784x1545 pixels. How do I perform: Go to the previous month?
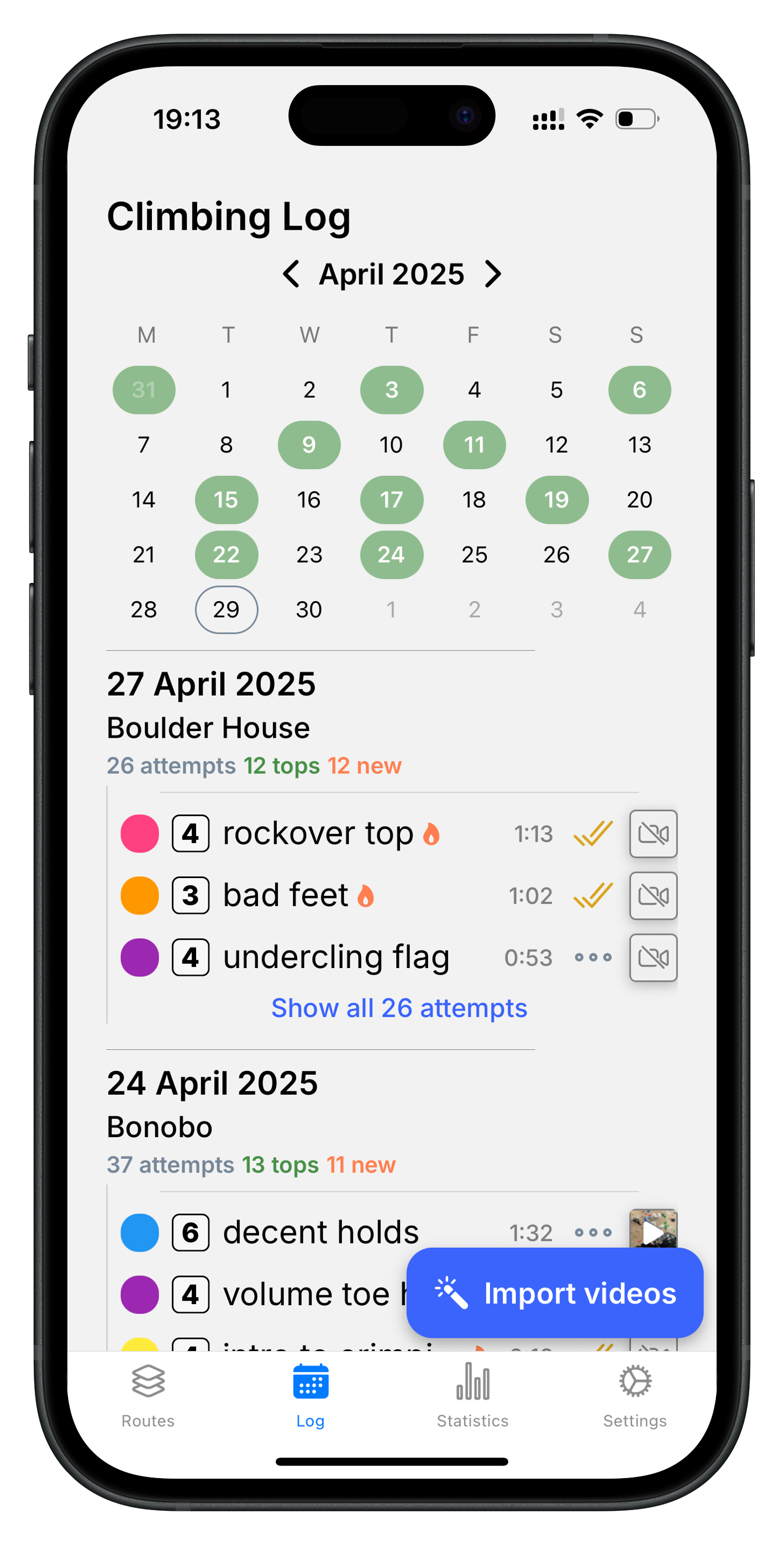(x=292, y=274)
